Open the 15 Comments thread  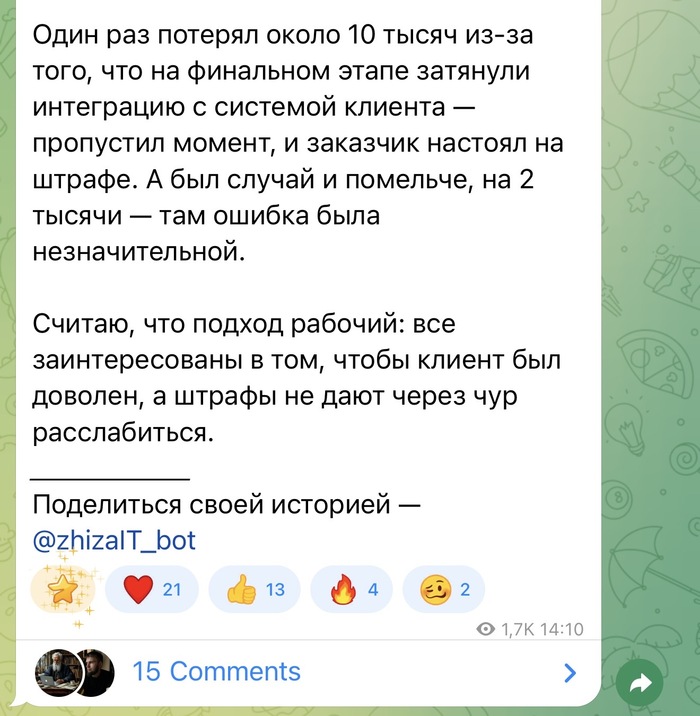coord(217,671)
